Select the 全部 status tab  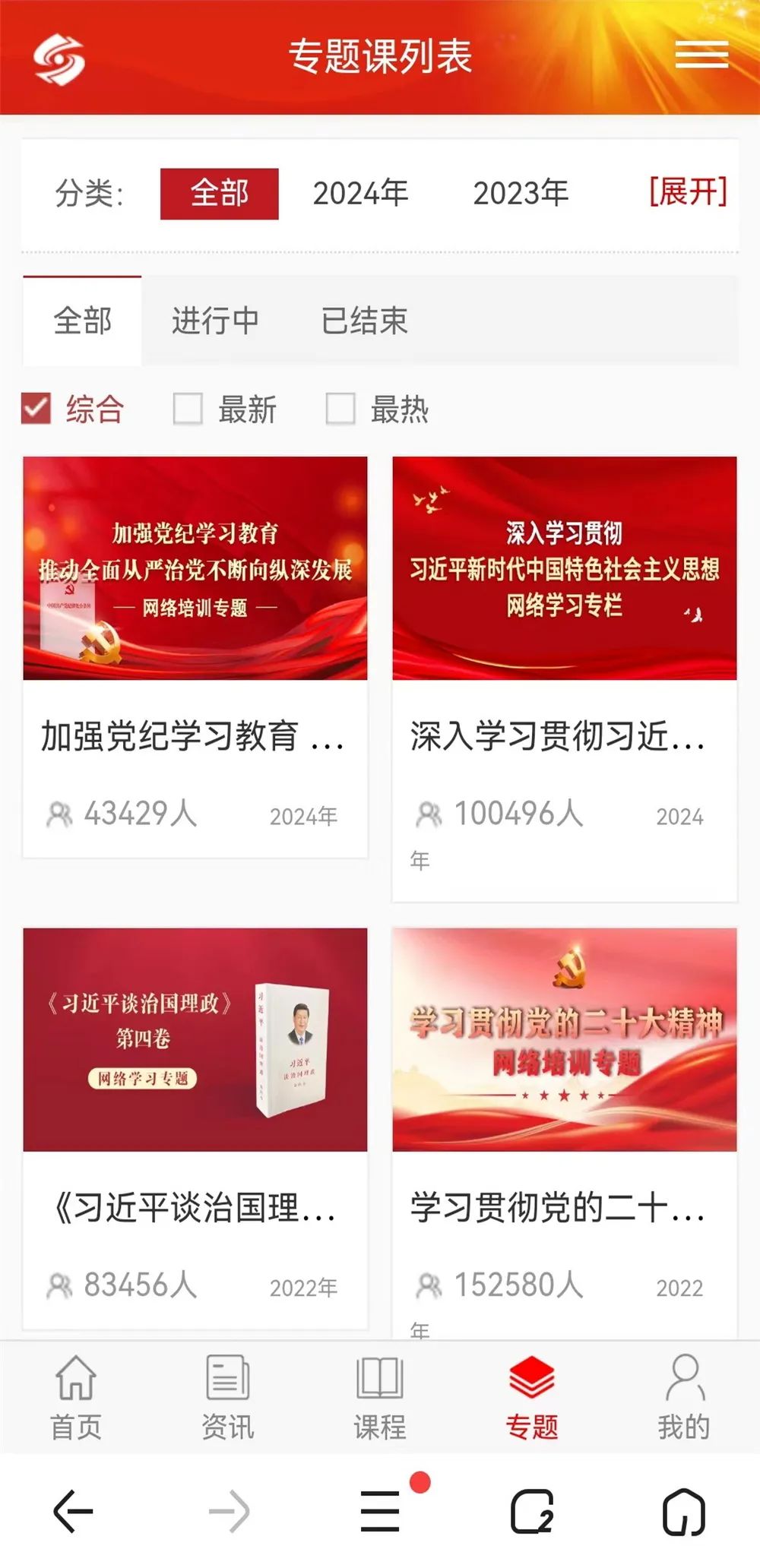pyautogui.click(x=82, y=321)
